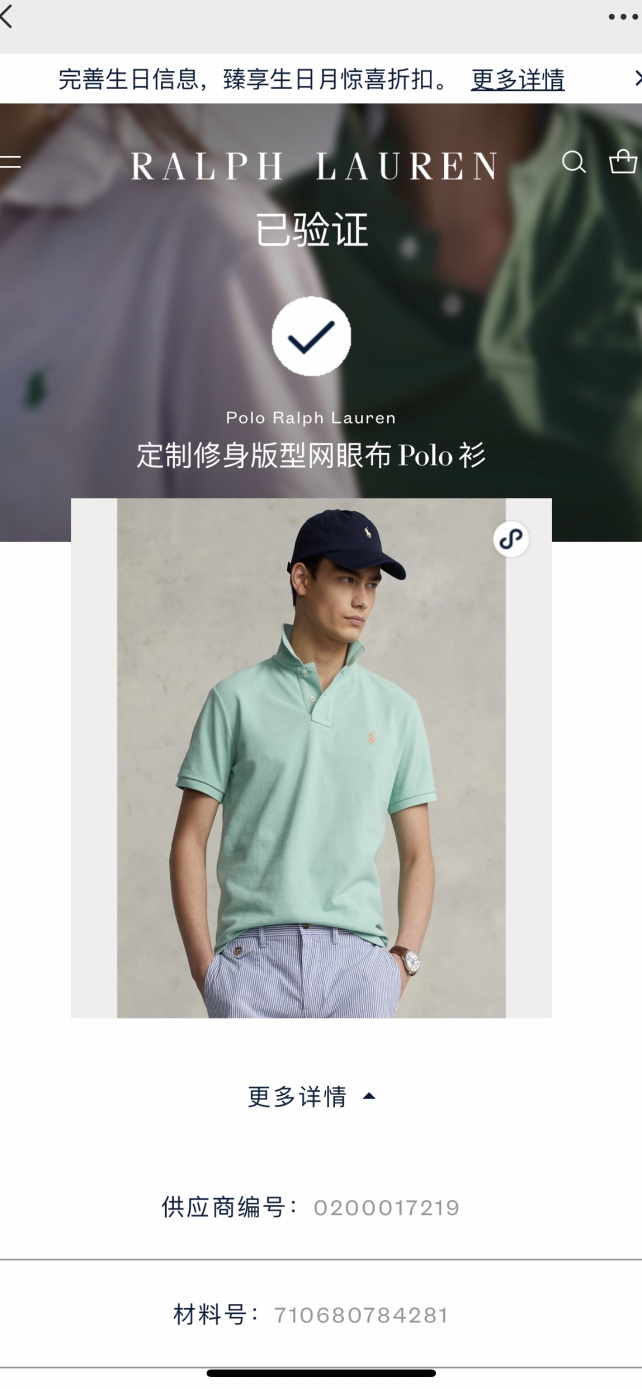Image resolution: width=642 pixels, height=1389 pixels.
Task: Collapse the 更多详情 details section
Action: [x=311, y=1097]
